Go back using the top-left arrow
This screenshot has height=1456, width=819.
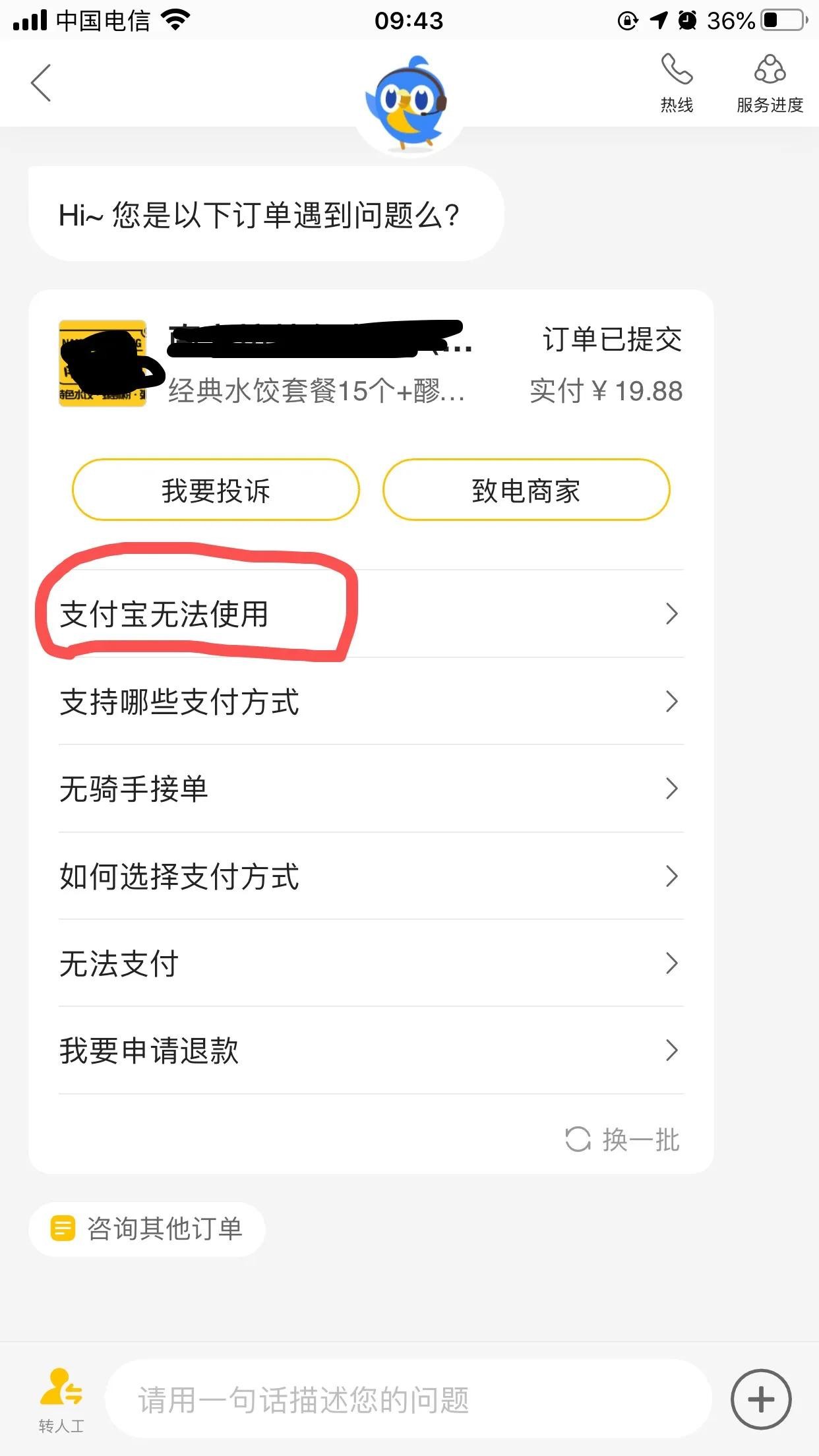(x=41, y=83)
